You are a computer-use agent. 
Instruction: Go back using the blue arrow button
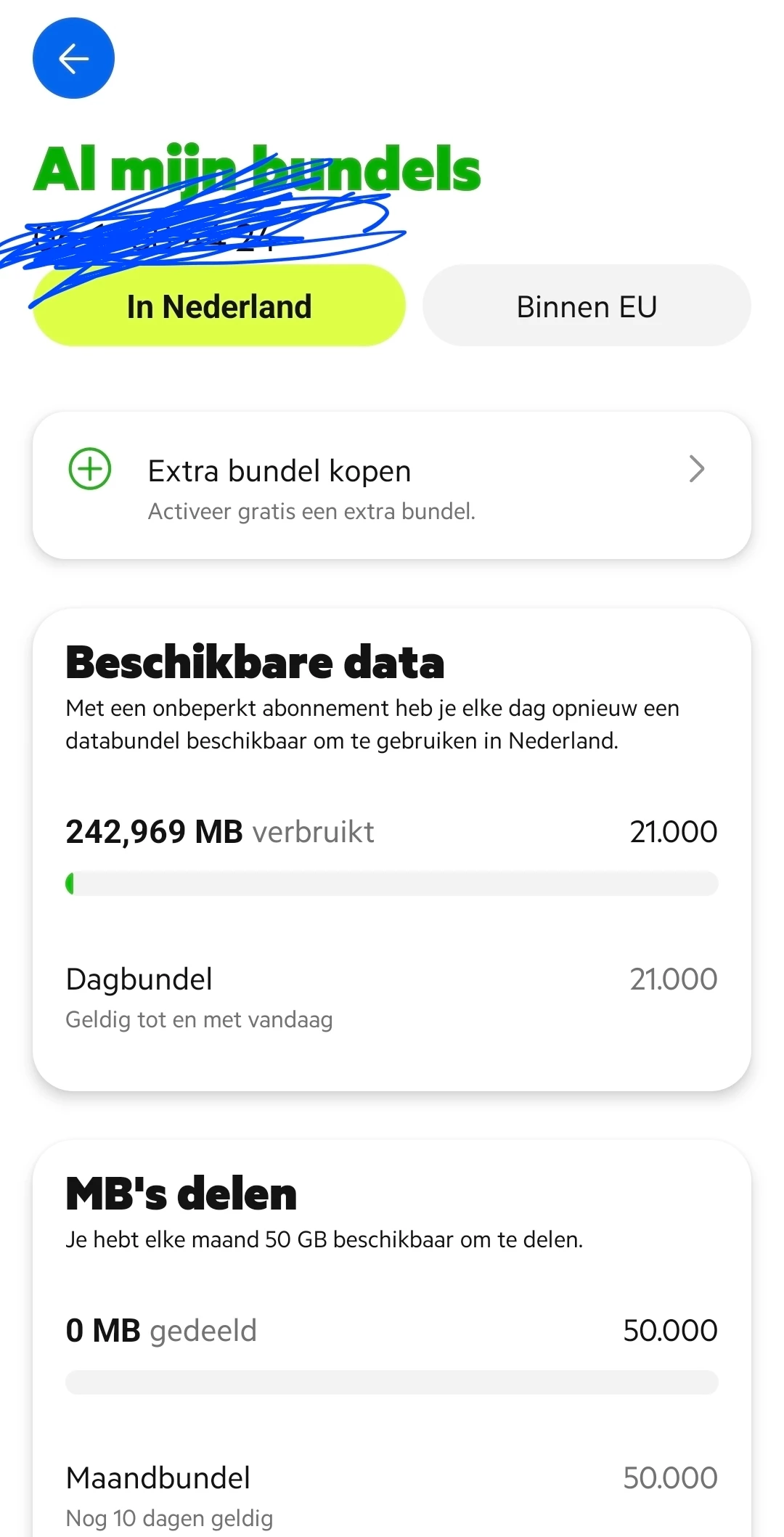point(73,59)
